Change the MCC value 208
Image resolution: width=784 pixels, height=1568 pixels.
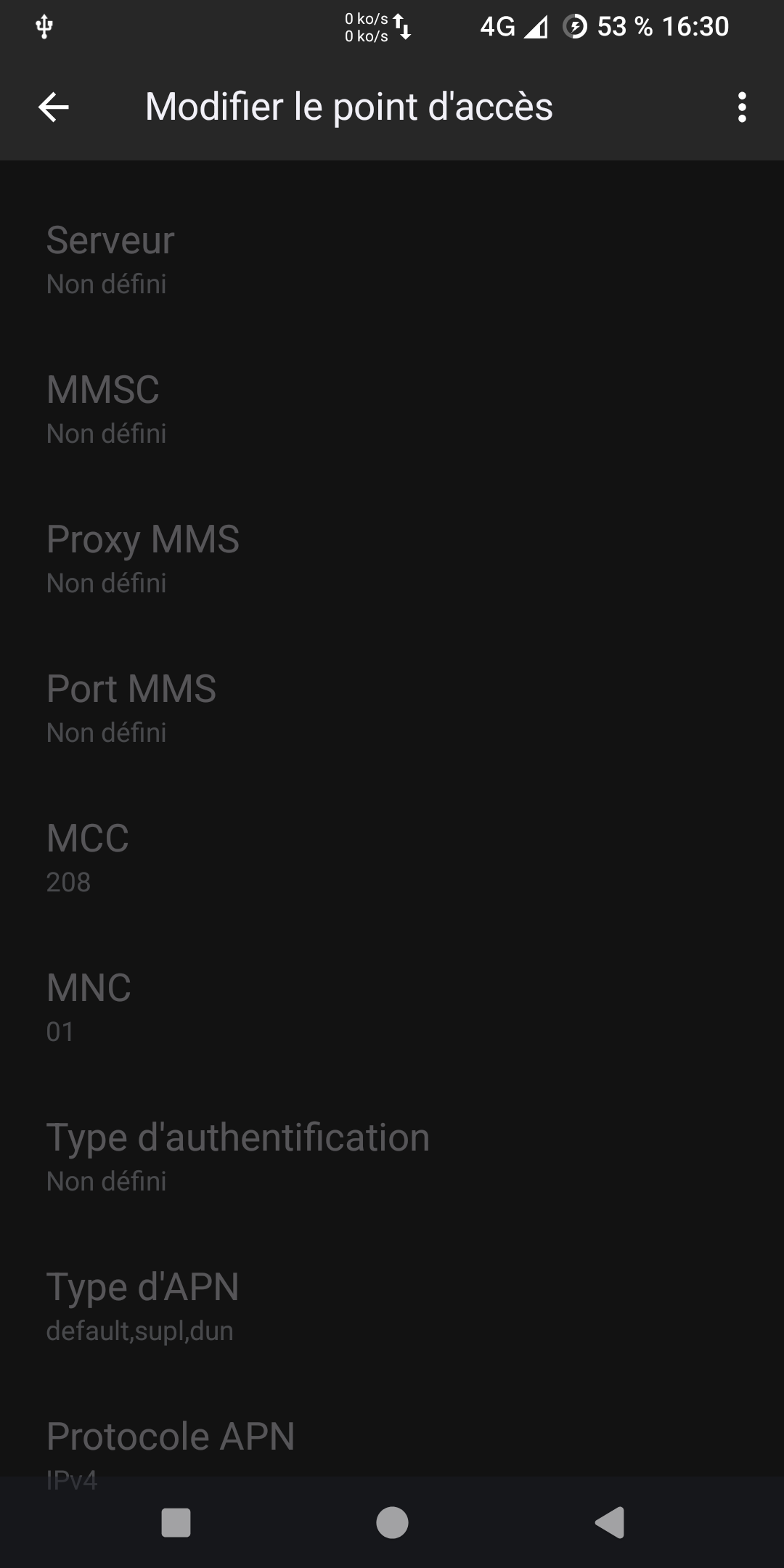[392, 858]
